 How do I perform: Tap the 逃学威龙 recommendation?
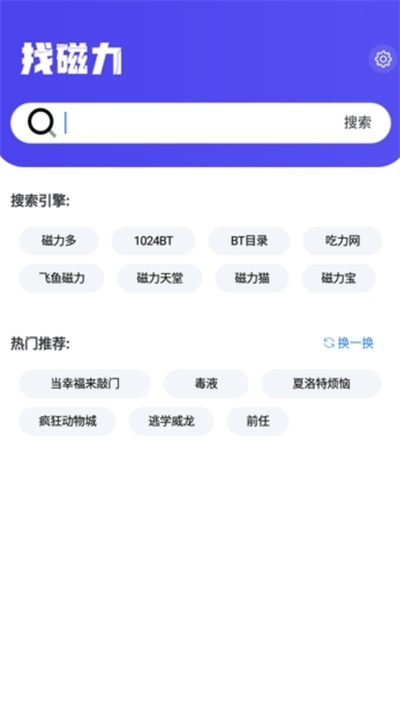click(171, 421)
